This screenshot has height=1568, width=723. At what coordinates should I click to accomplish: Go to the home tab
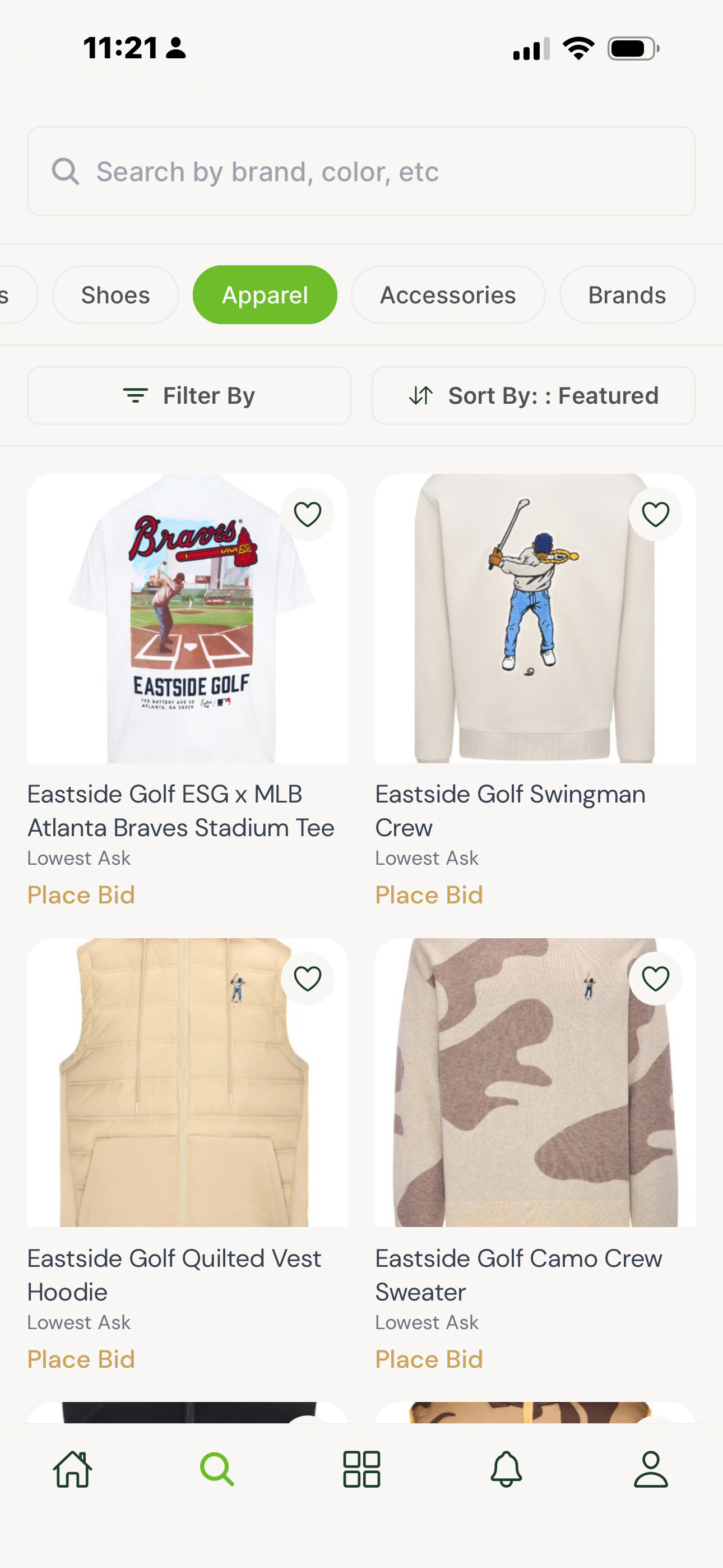72,1469
